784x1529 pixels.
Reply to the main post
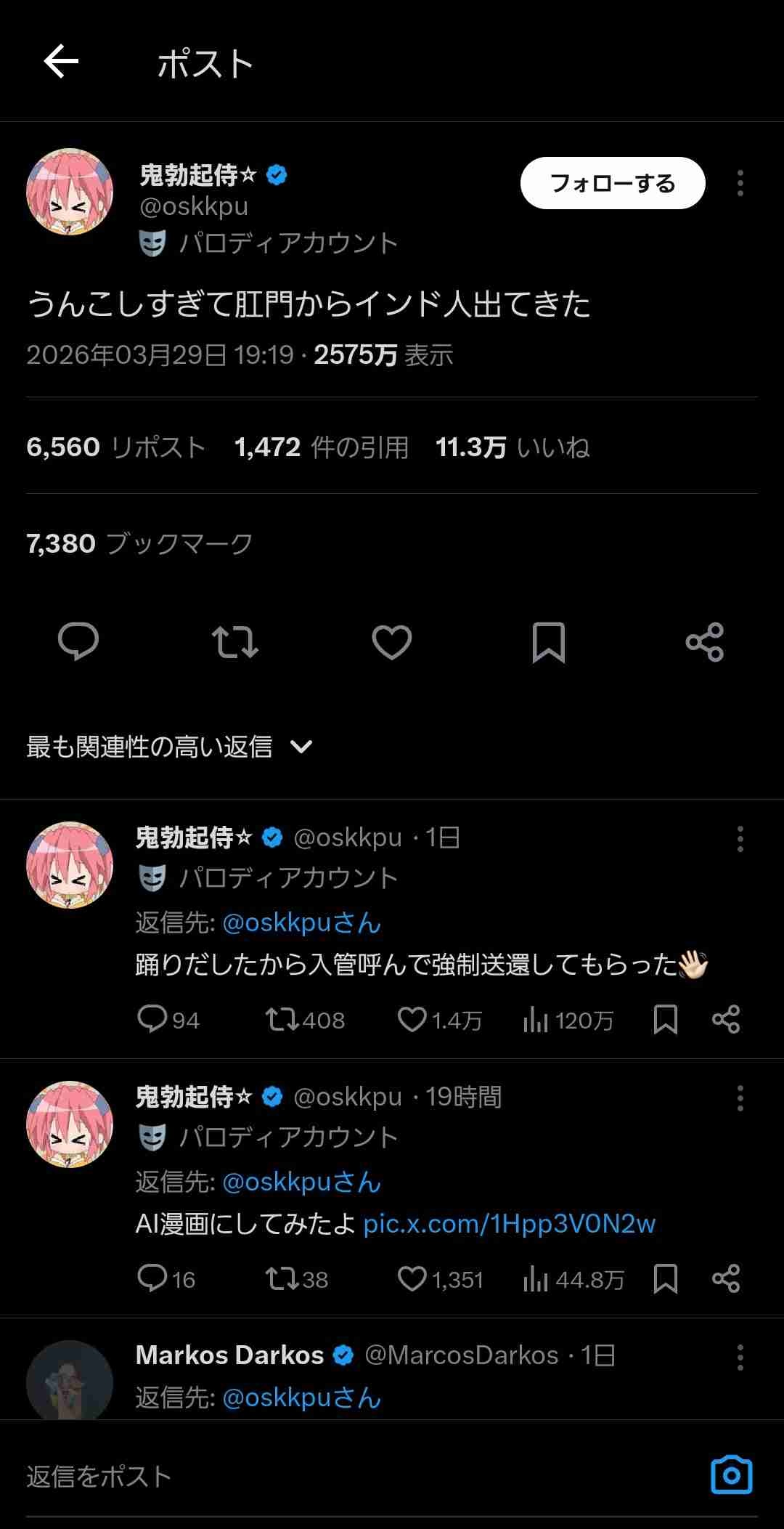78,642
